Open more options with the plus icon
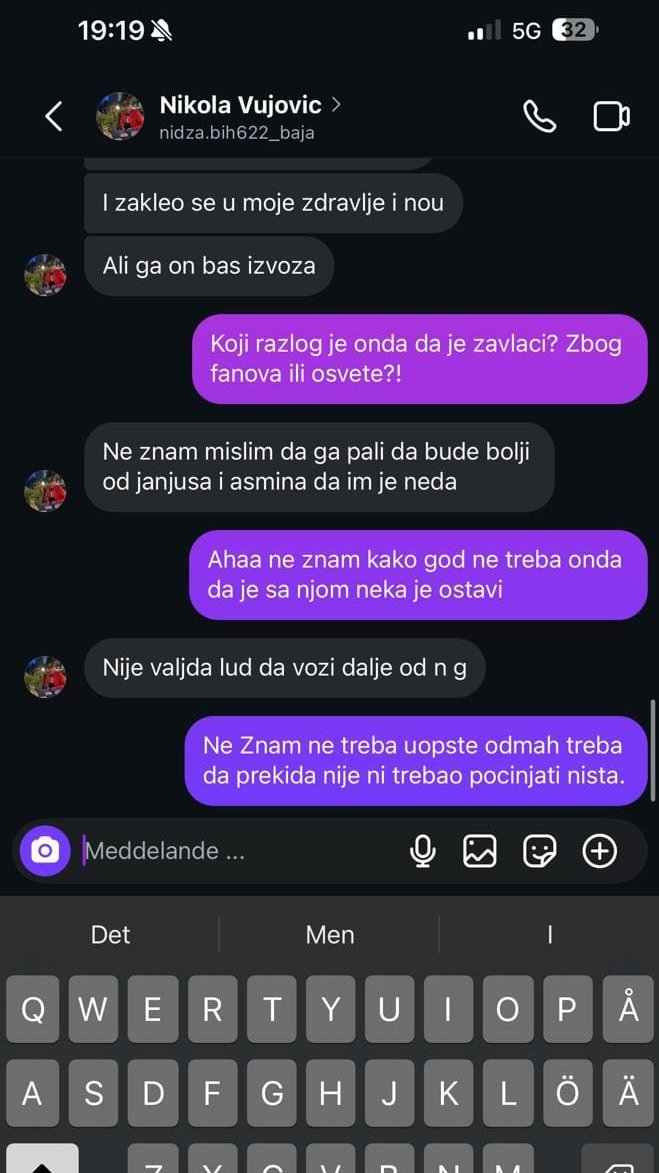 click(600, 851)
